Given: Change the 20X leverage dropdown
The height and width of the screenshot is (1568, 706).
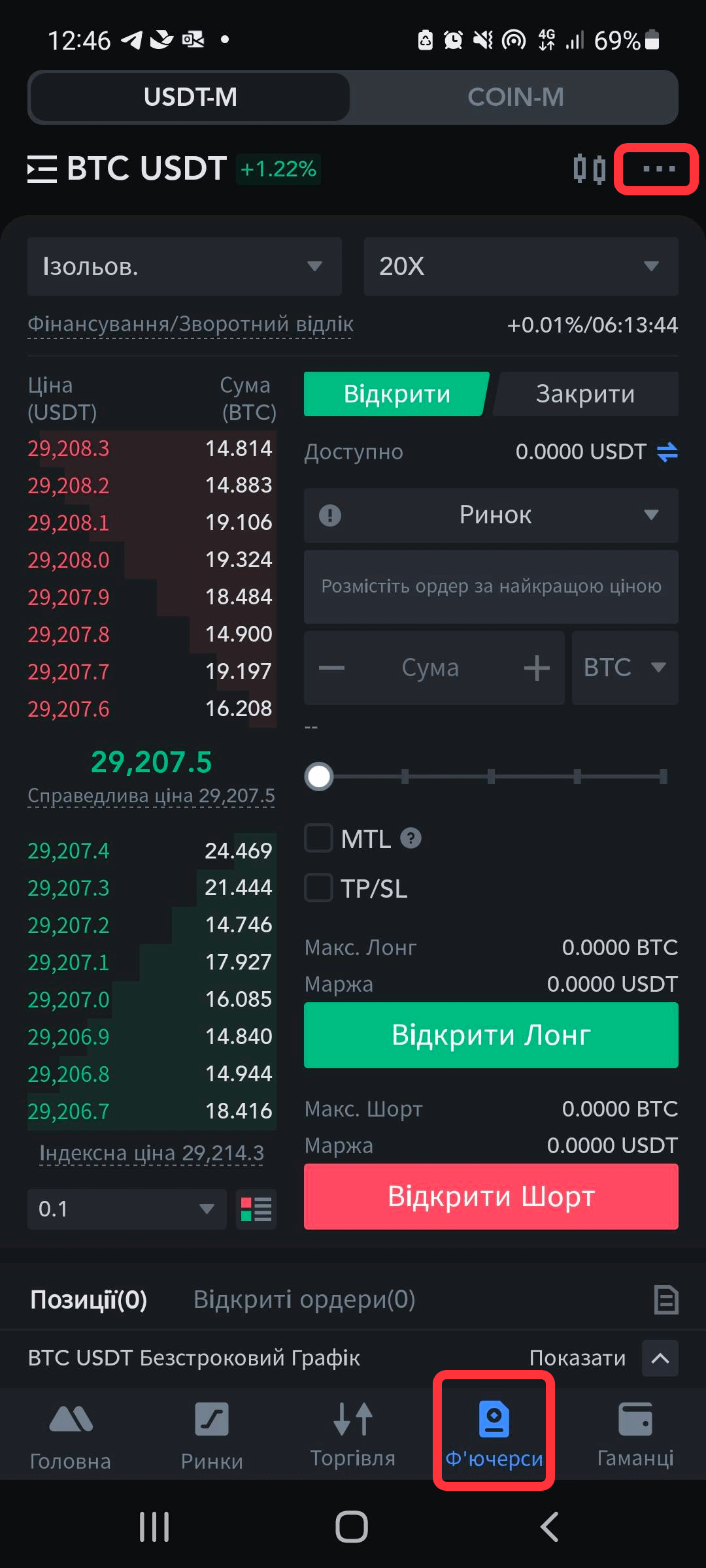Looking at the screenshot, I should coord(520,267).
